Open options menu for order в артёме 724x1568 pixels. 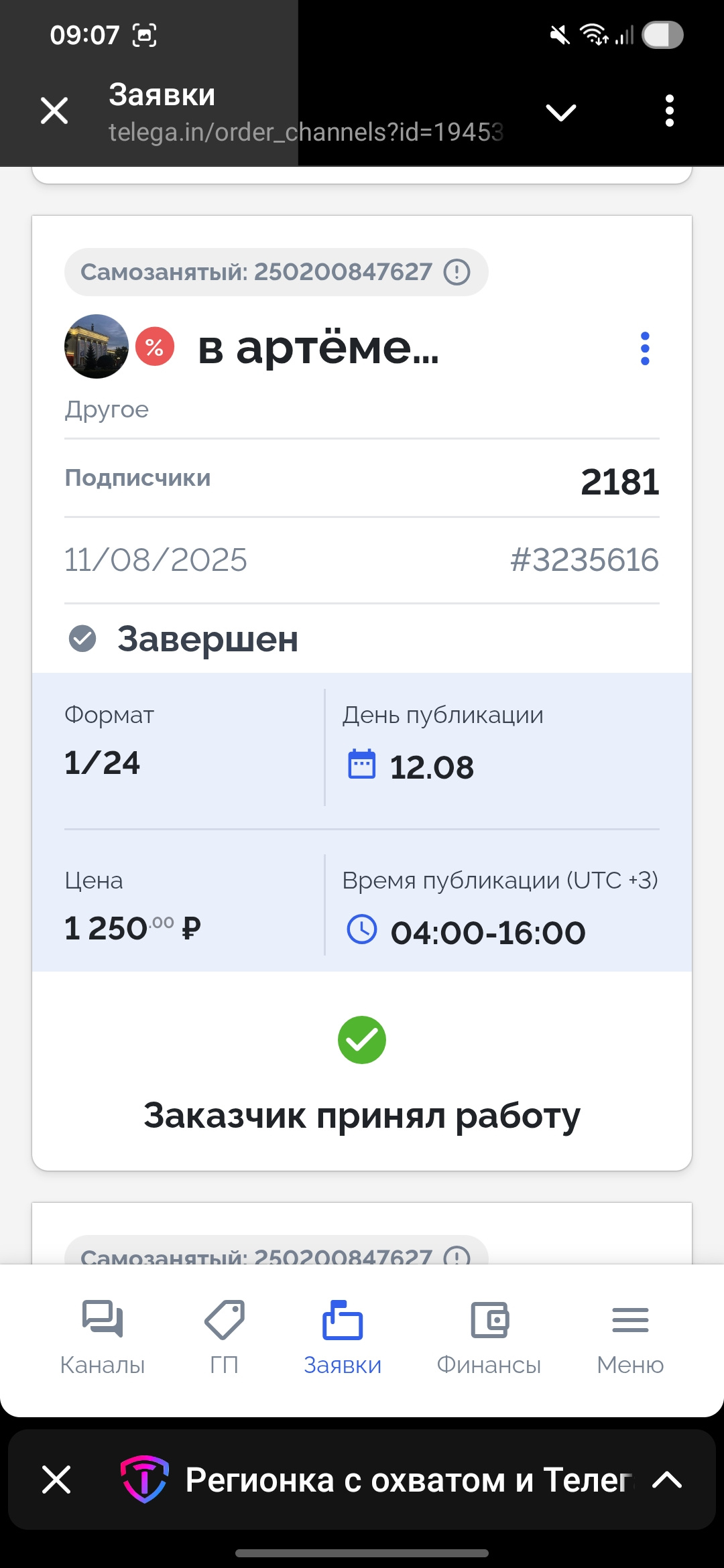[645, 348]
